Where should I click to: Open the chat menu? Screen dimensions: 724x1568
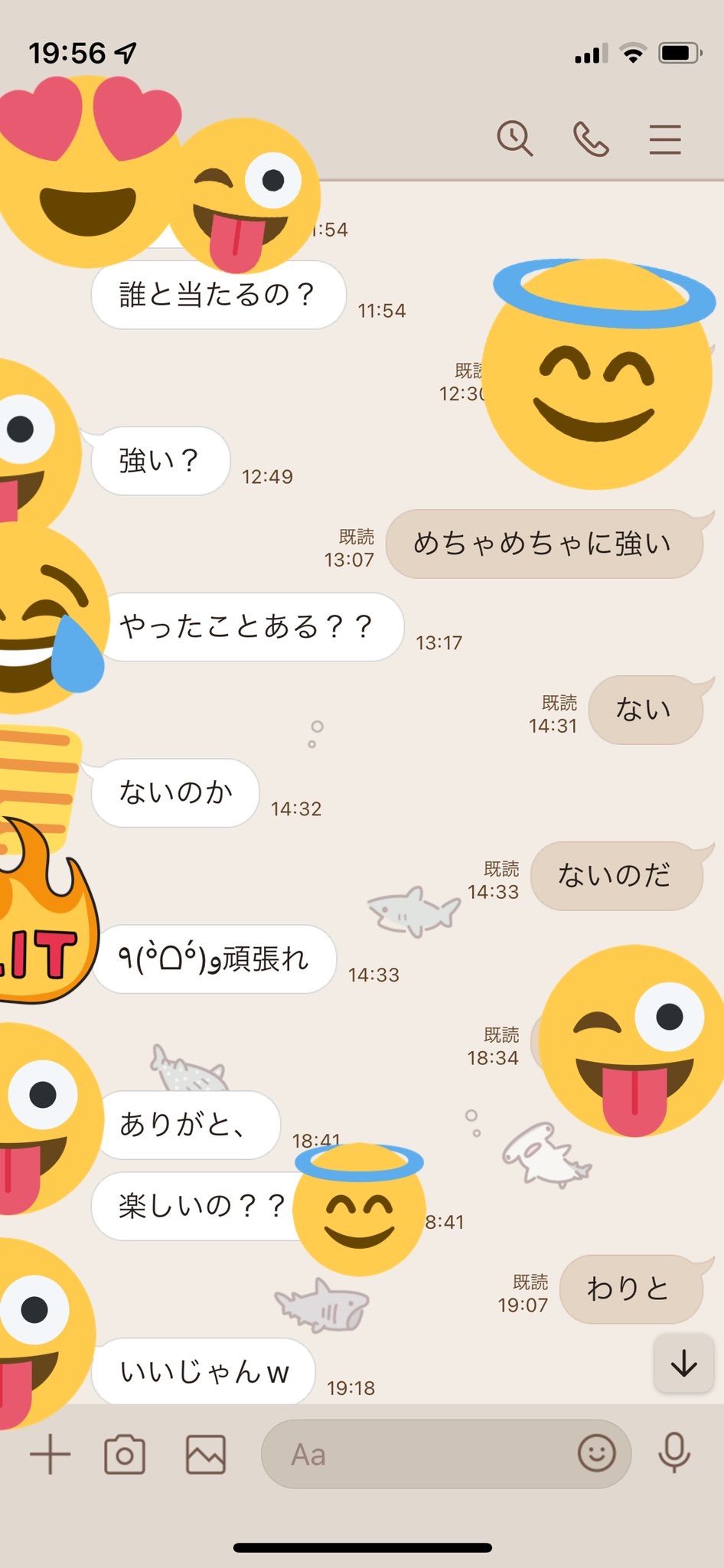pyautogui.click(x=665, y=139)
